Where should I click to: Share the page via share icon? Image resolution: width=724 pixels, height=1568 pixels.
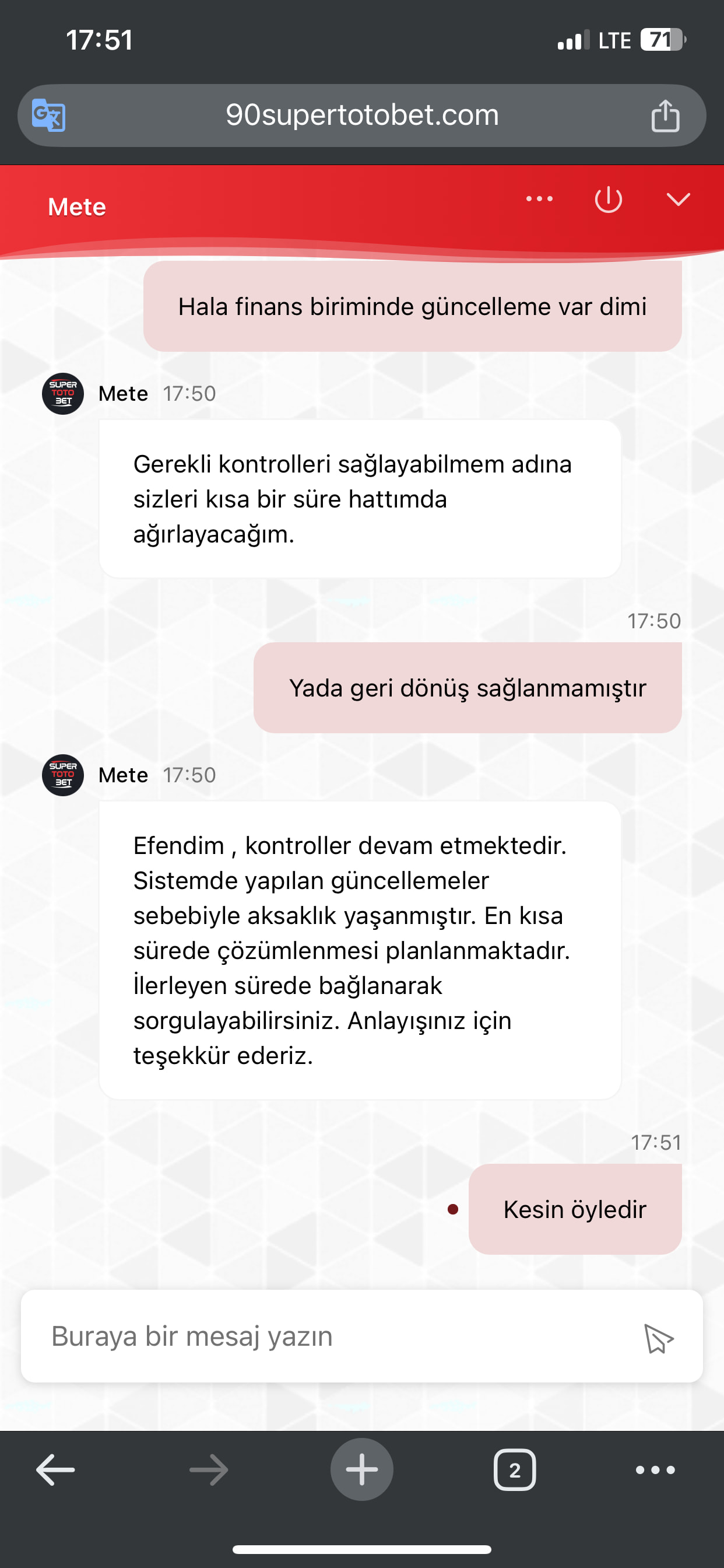(665, 115)
